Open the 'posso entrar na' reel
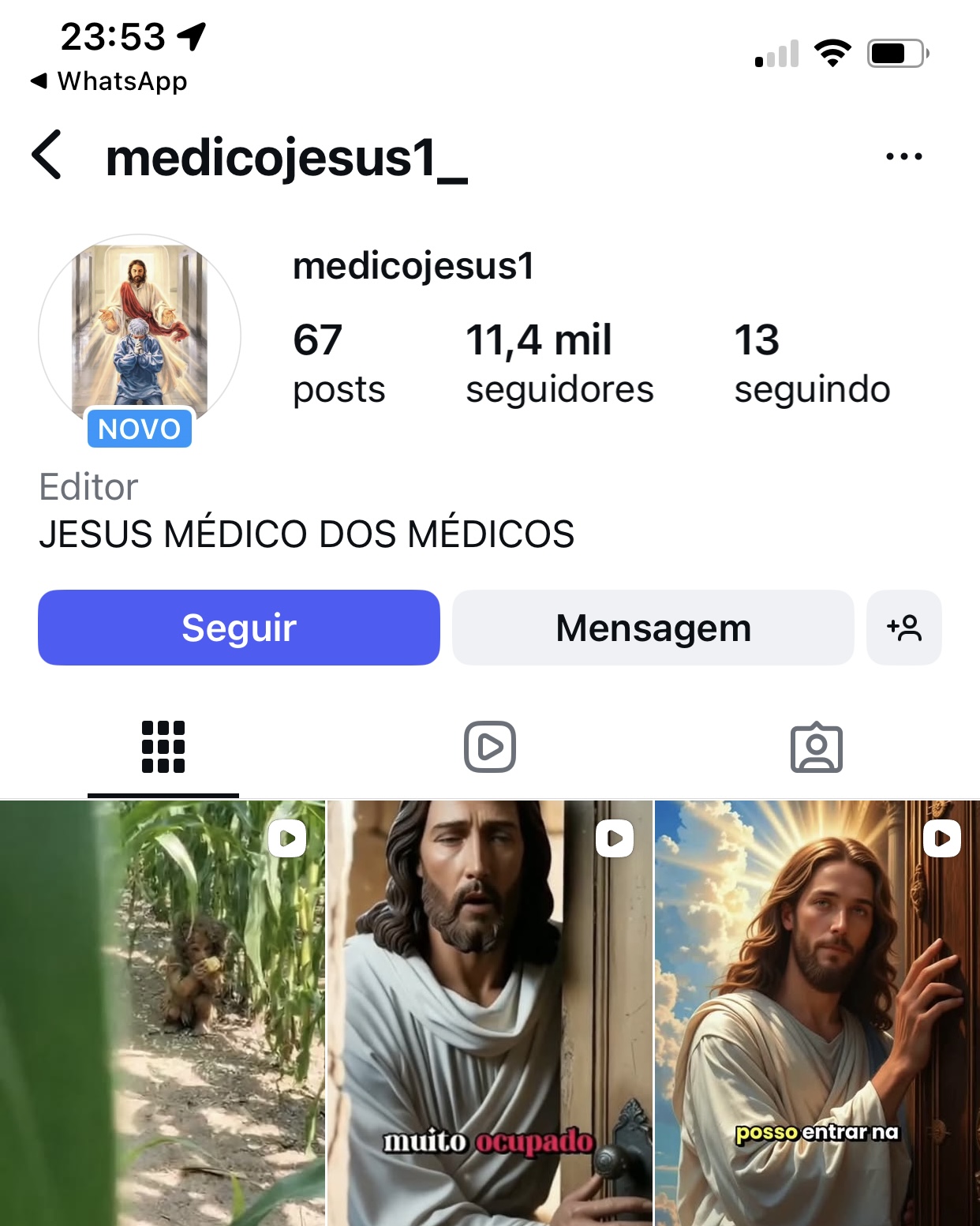Image resolution: width=980 pixels, height=1226 pixels. coord(817,1014)
